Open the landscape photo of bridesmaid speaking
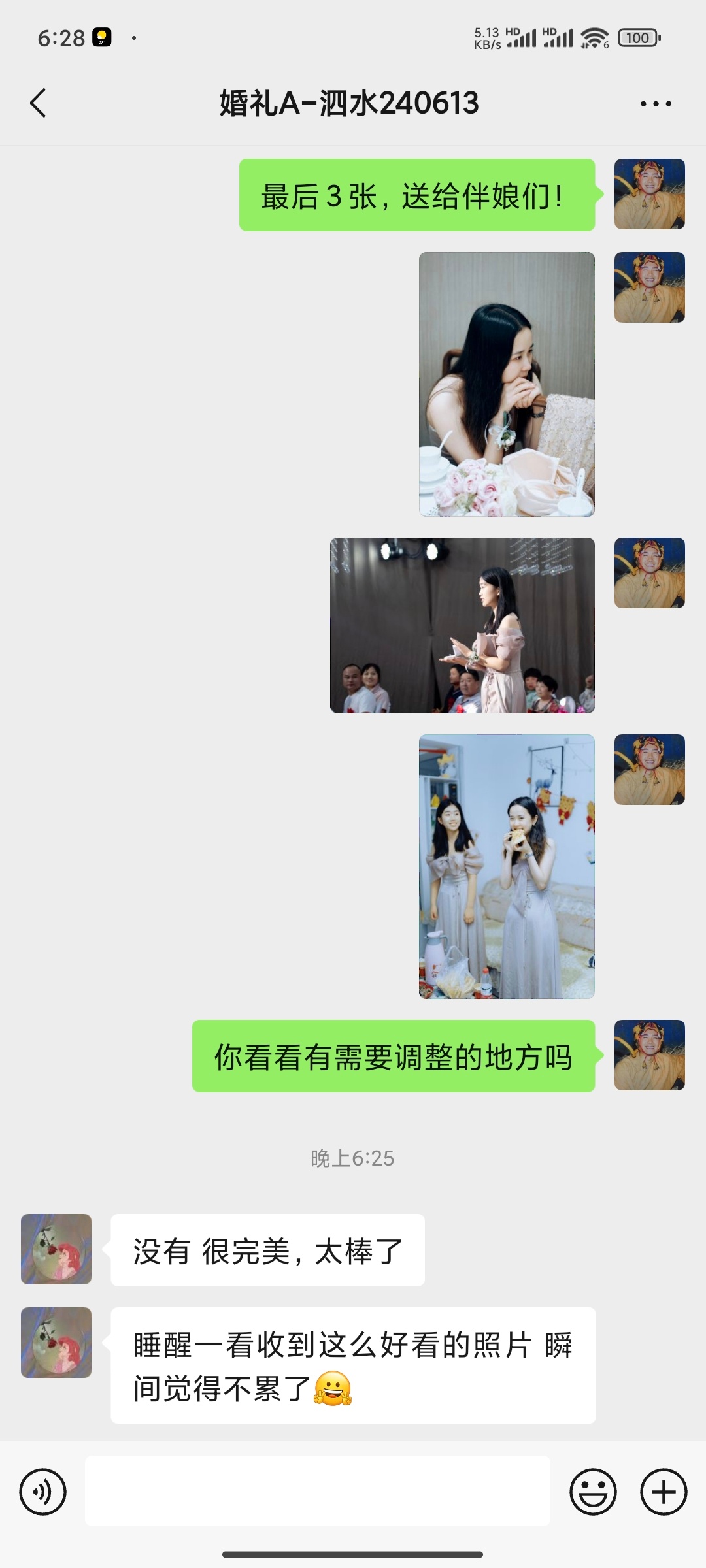The image size is (706, 1568). click(x=462, y=625)
